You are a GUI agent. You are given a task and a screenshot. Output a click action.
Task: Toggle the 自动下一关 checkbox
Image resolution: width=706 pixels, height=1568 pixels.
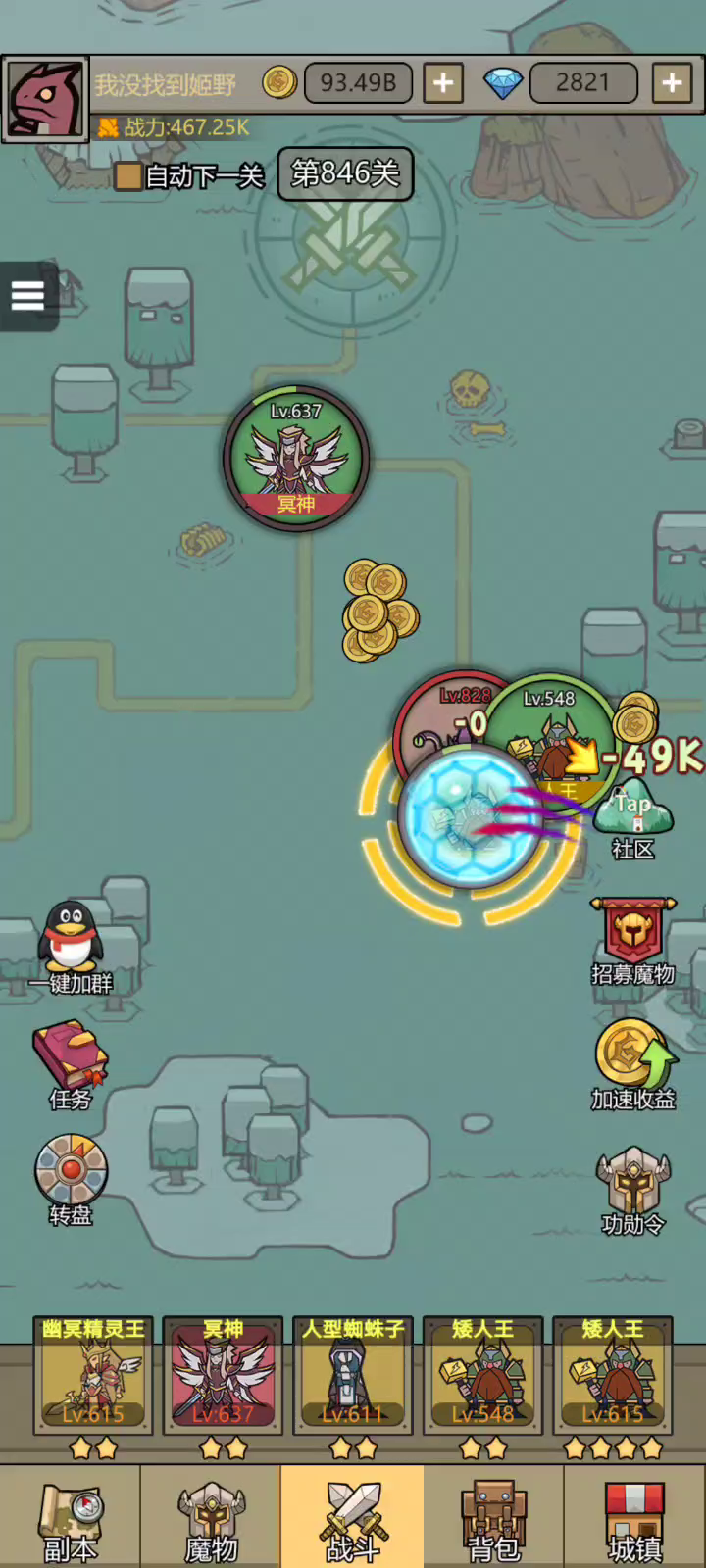(x=128, y=176)
